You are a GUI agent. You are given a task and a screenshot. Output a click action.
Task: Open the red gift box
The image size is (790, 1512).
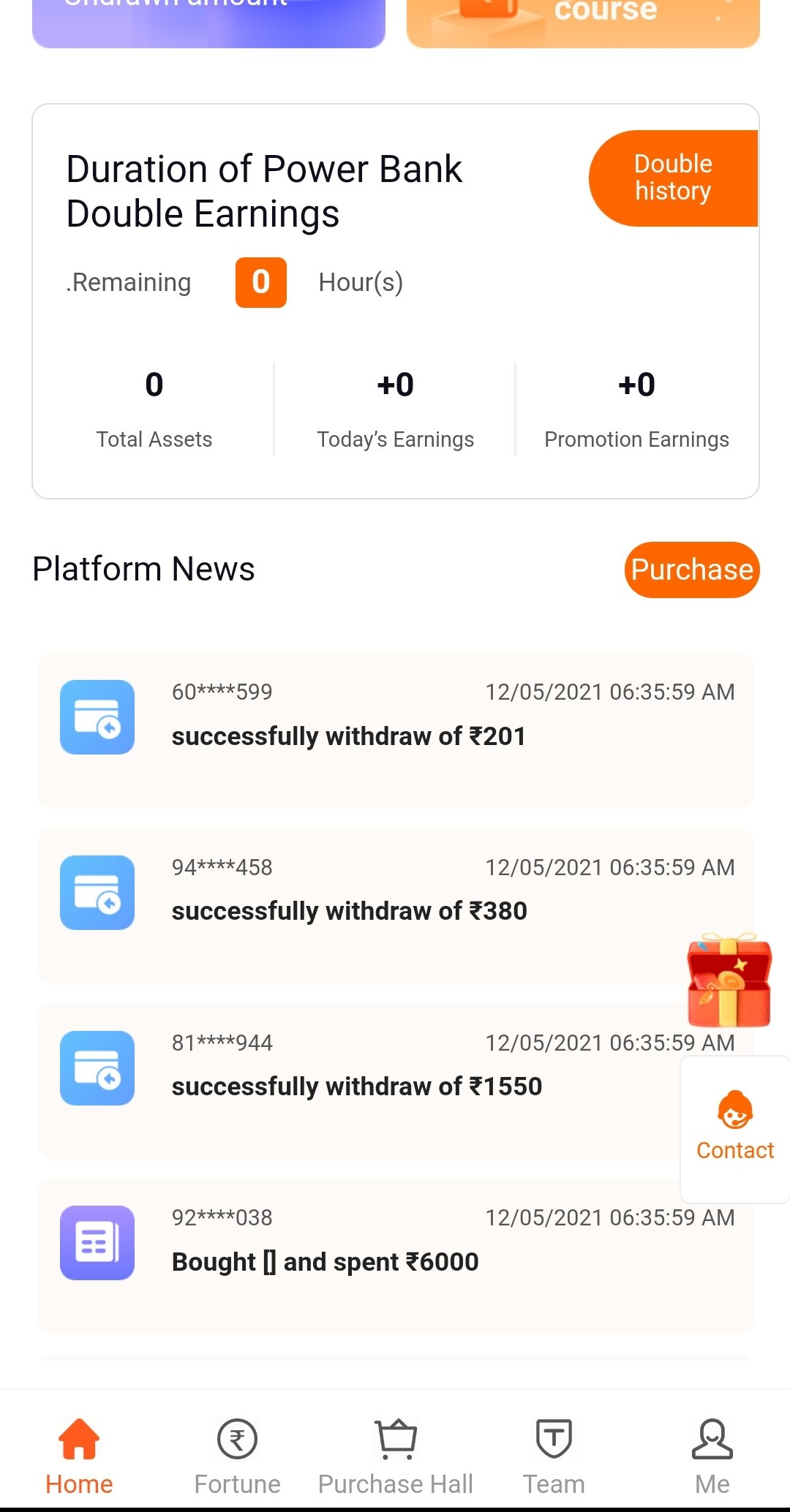[729, 981]
